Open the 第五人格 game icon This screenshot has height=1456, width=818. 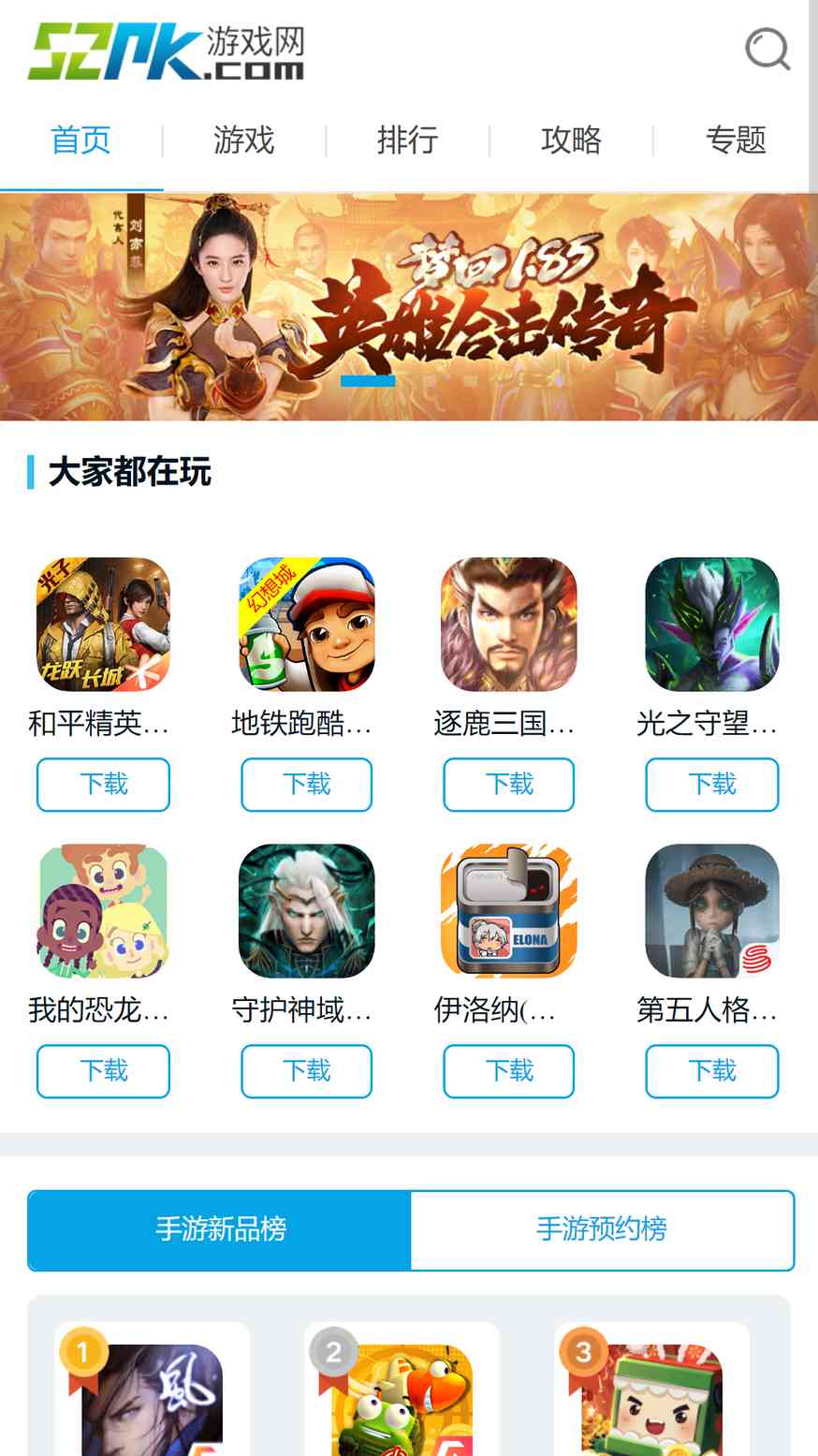(712, 911)
